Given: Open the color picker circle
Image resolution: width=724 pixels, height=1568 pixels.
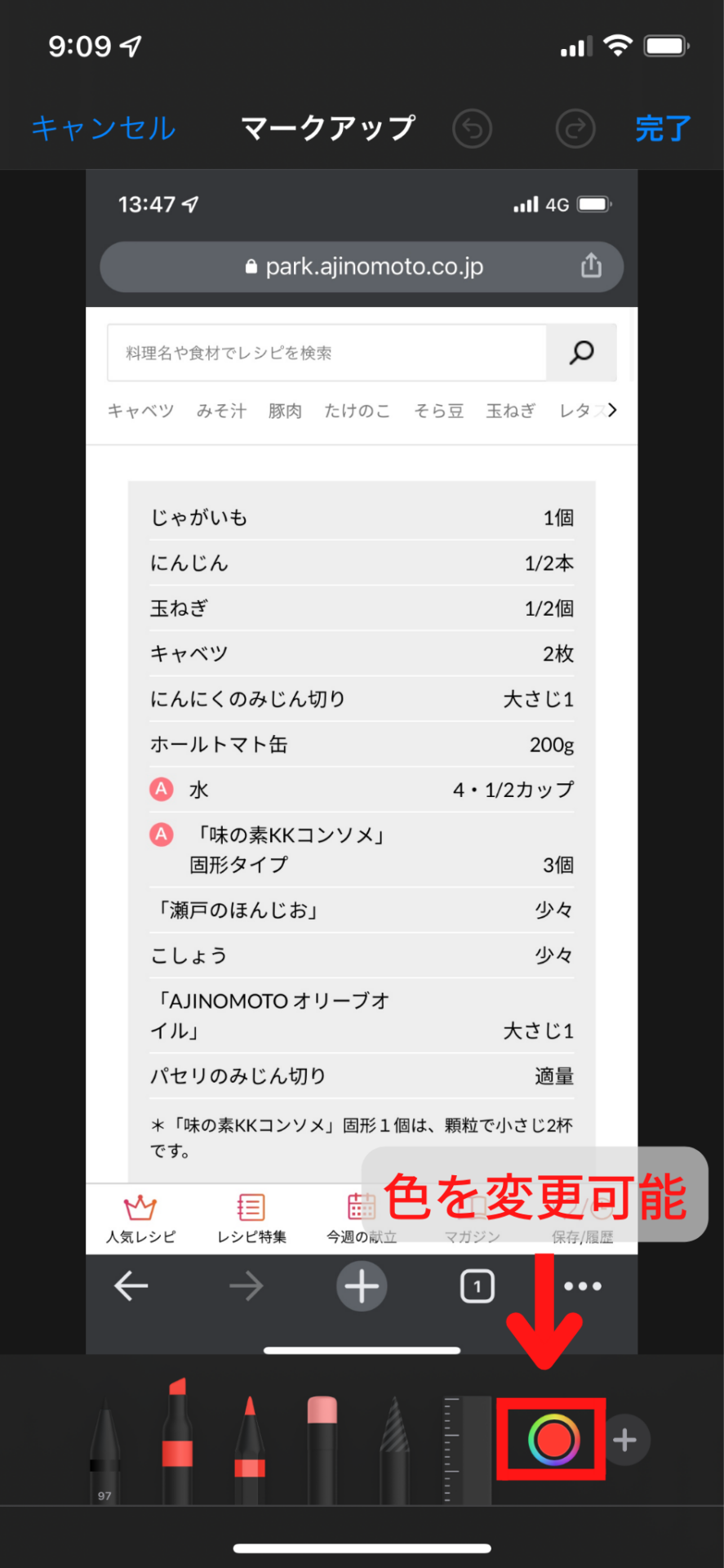Looking at the screenshot, I should point(553,1440).
